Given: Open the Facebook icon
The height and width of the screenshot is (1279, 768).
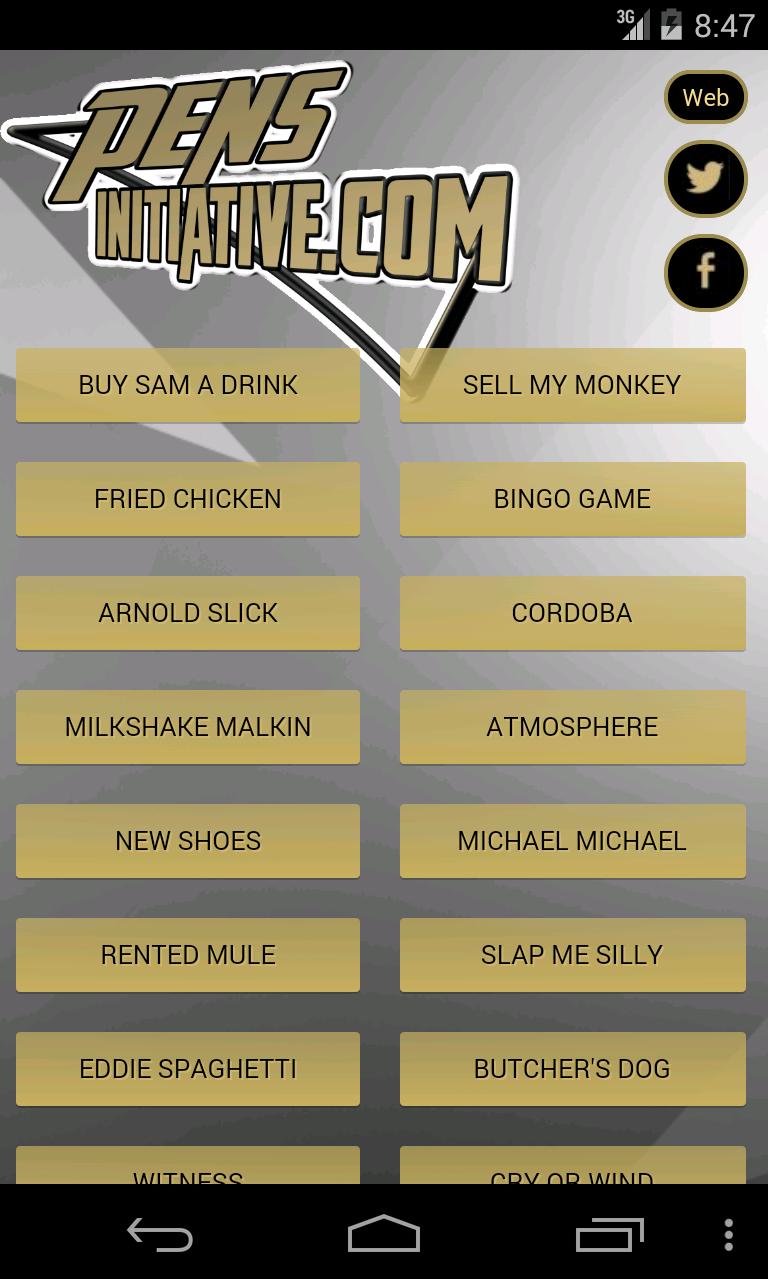Looking at the screenshot, I should point(706,272).
